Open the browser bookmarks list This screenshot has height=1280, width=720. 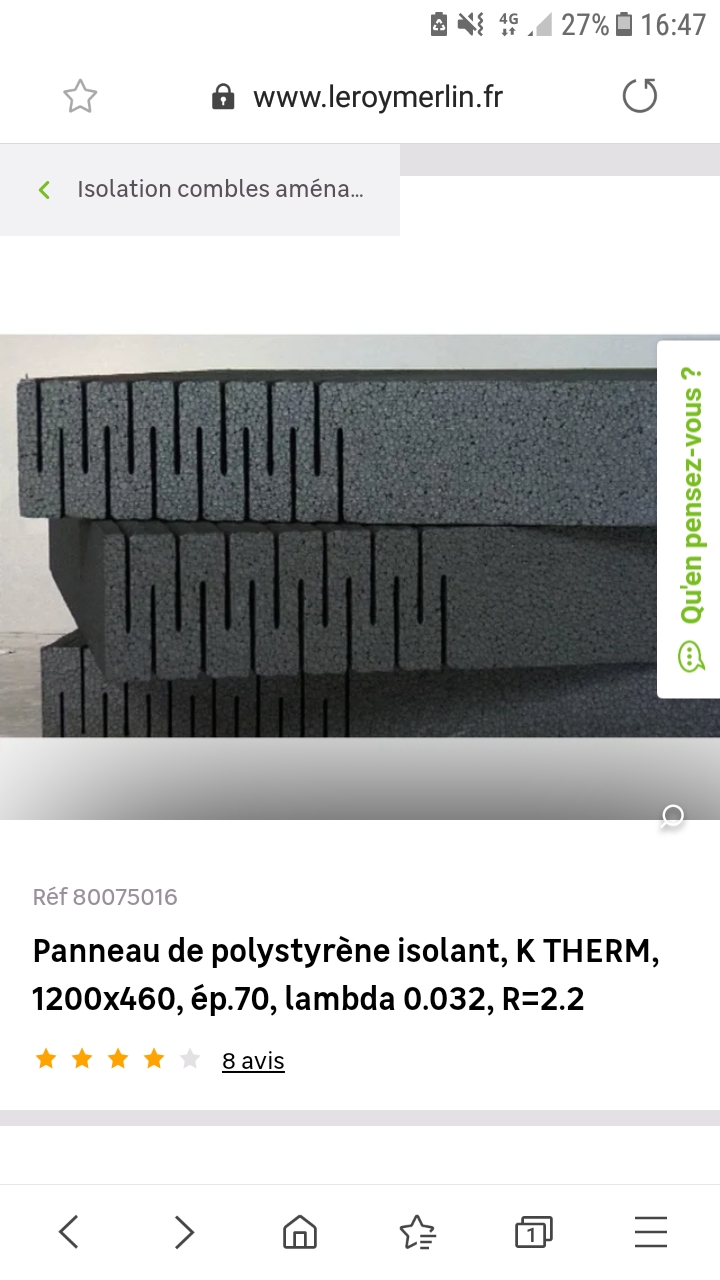coord(417,1232)
